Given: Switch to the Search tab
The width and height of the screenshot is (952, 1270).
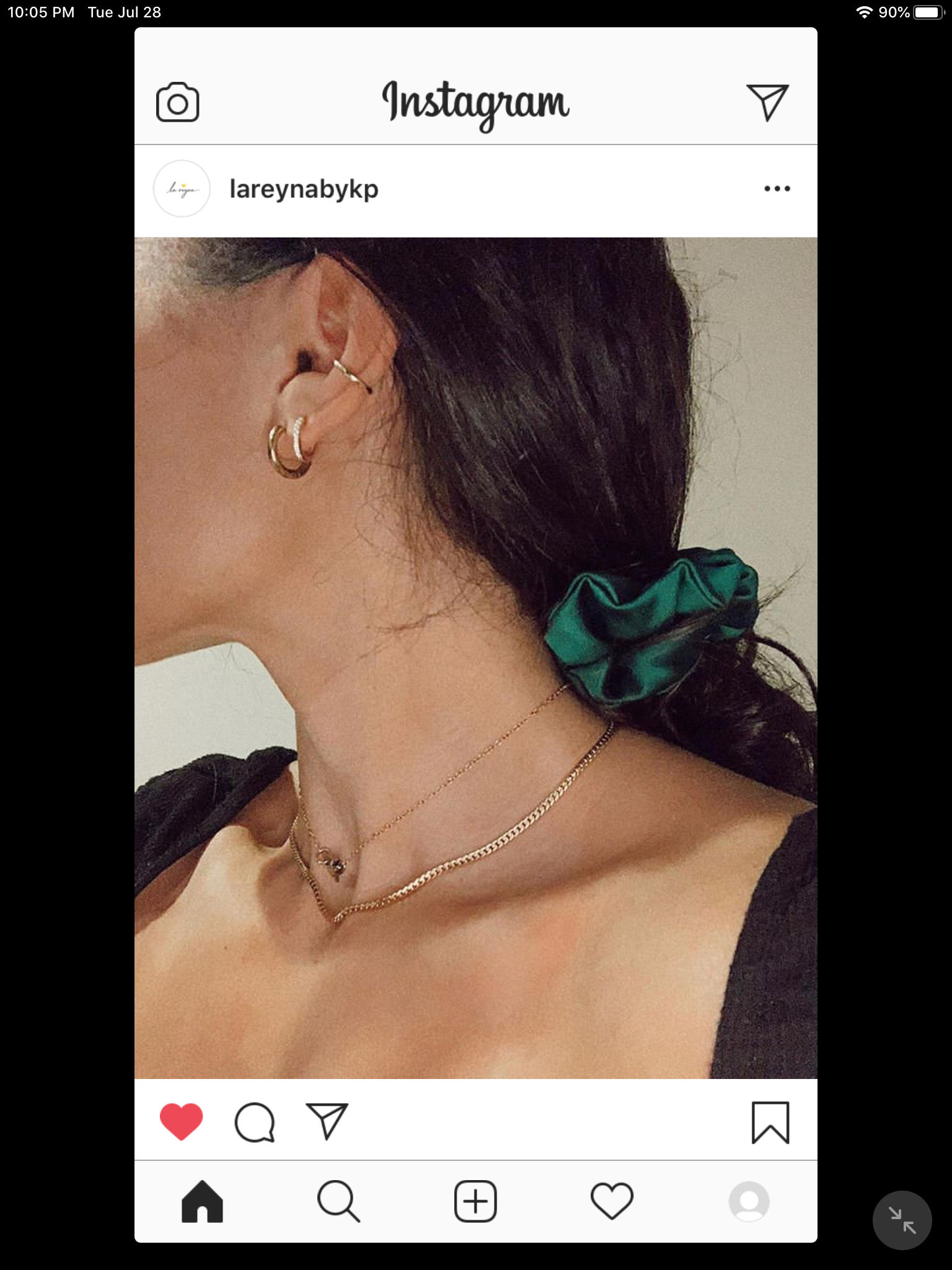Looking at the screenshot, I should [x=338, y=1201].
